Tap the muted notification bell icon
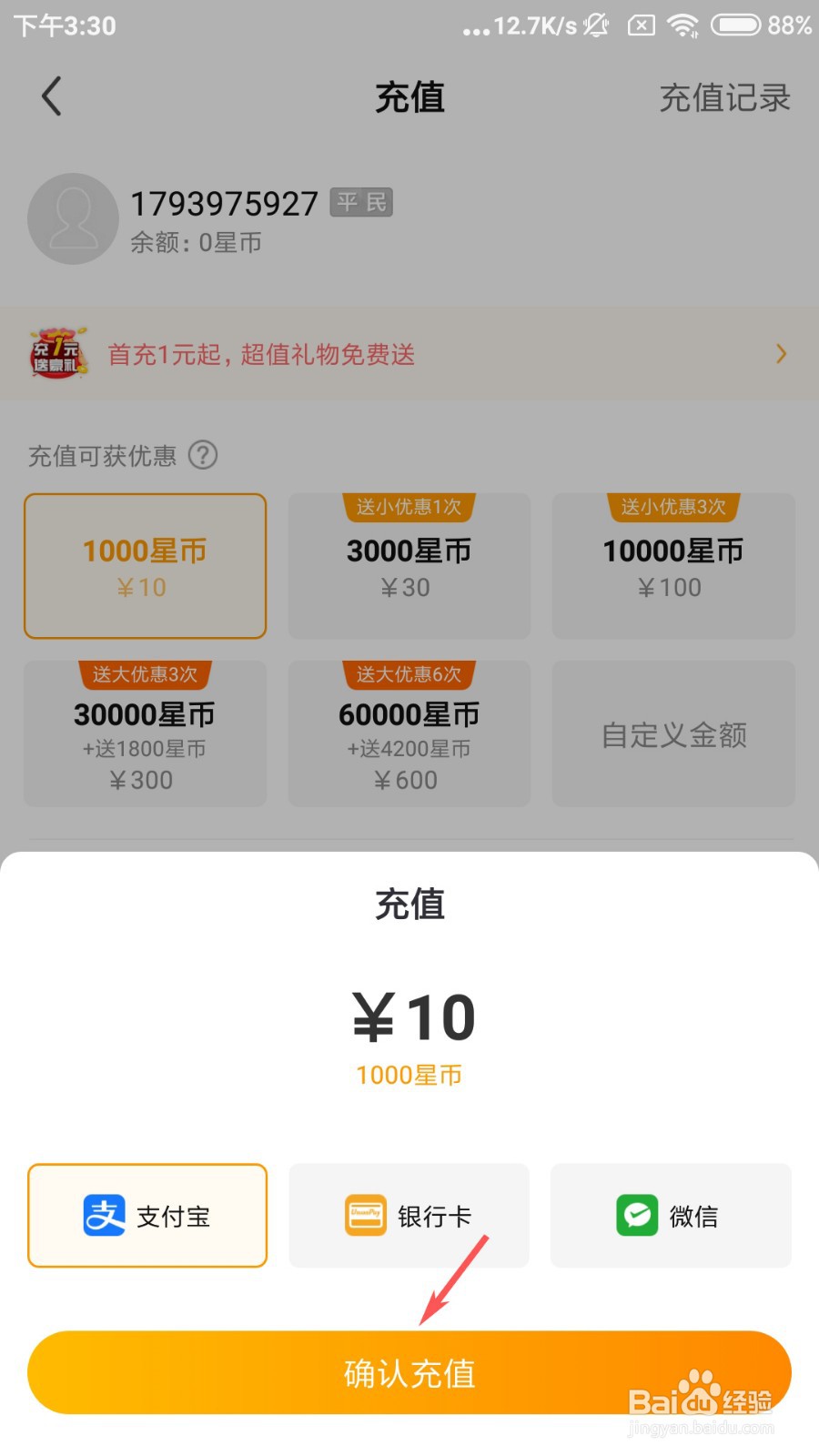Screen dimensions: 819x1456 click(x=596, y=25)
